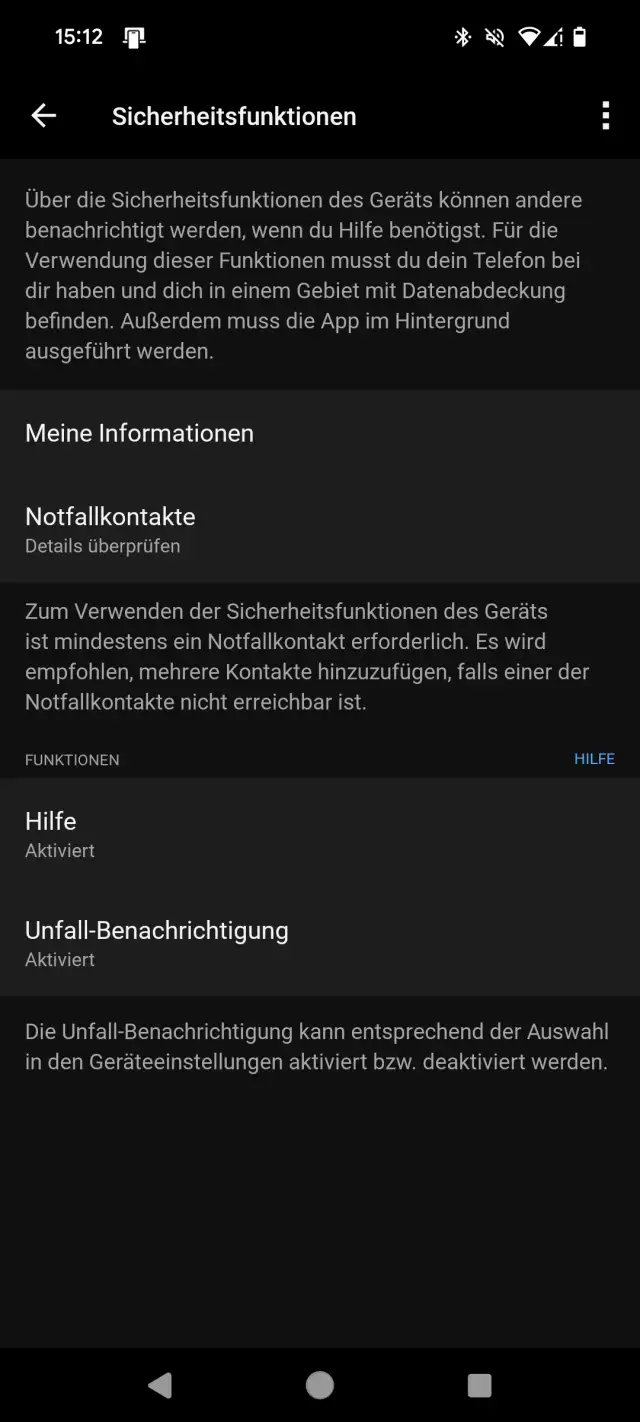Open the Hilfe function settings
640x1422 pixels.
pyautogui.click(x=320, y=833)
